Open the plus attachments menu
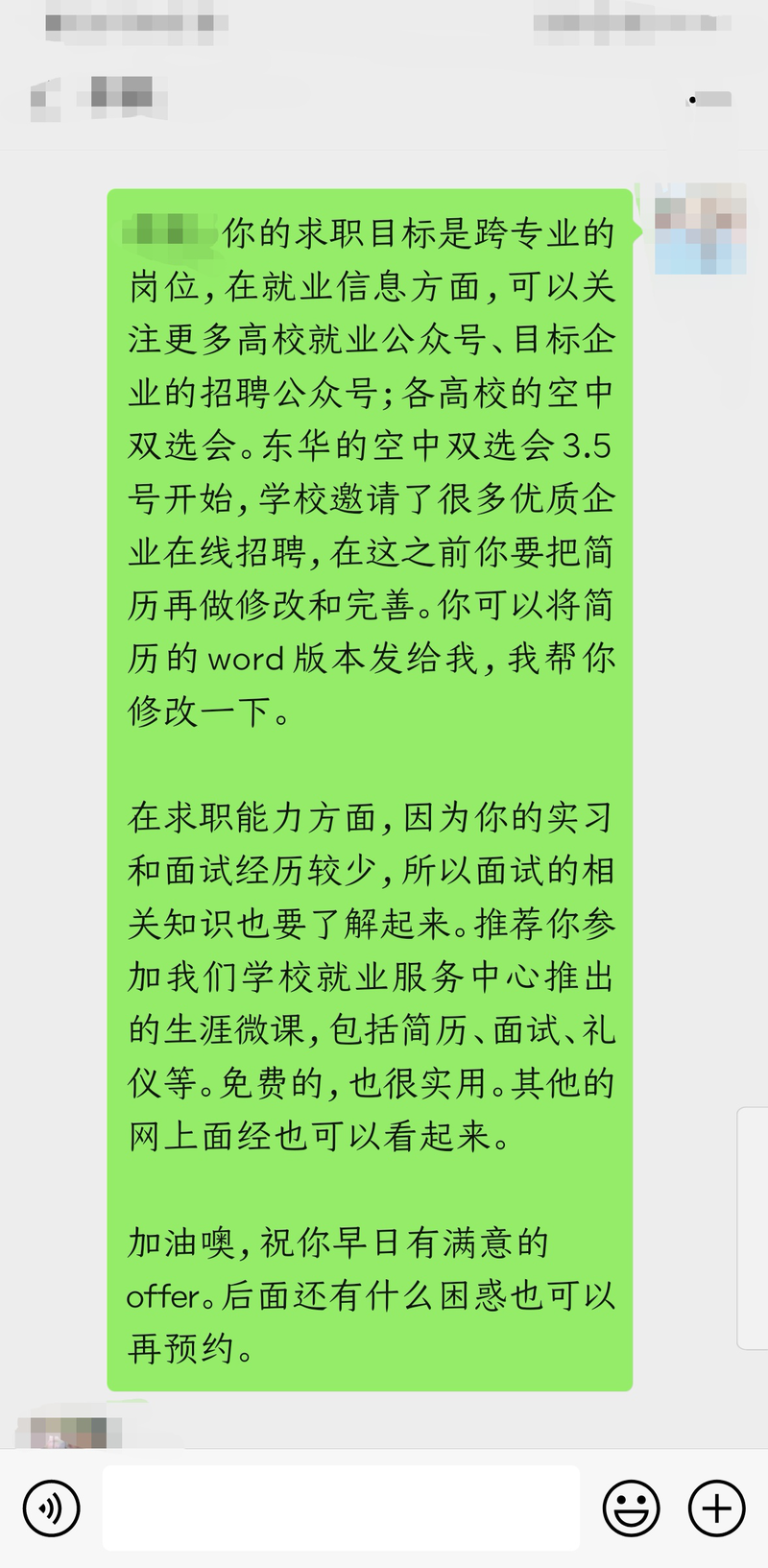 716,1508
